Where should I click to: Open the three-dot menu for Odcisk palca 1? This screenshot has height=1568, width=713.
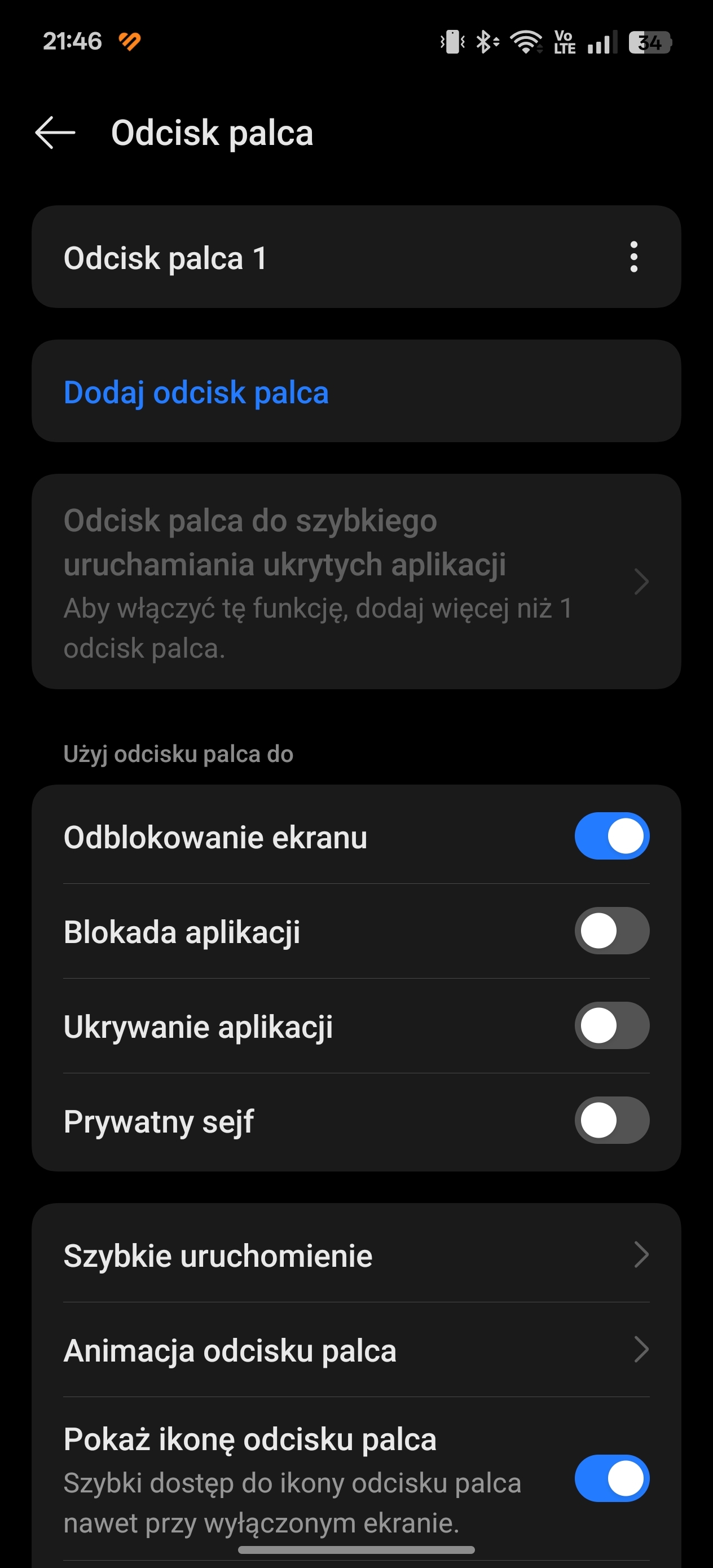[633, 257]
